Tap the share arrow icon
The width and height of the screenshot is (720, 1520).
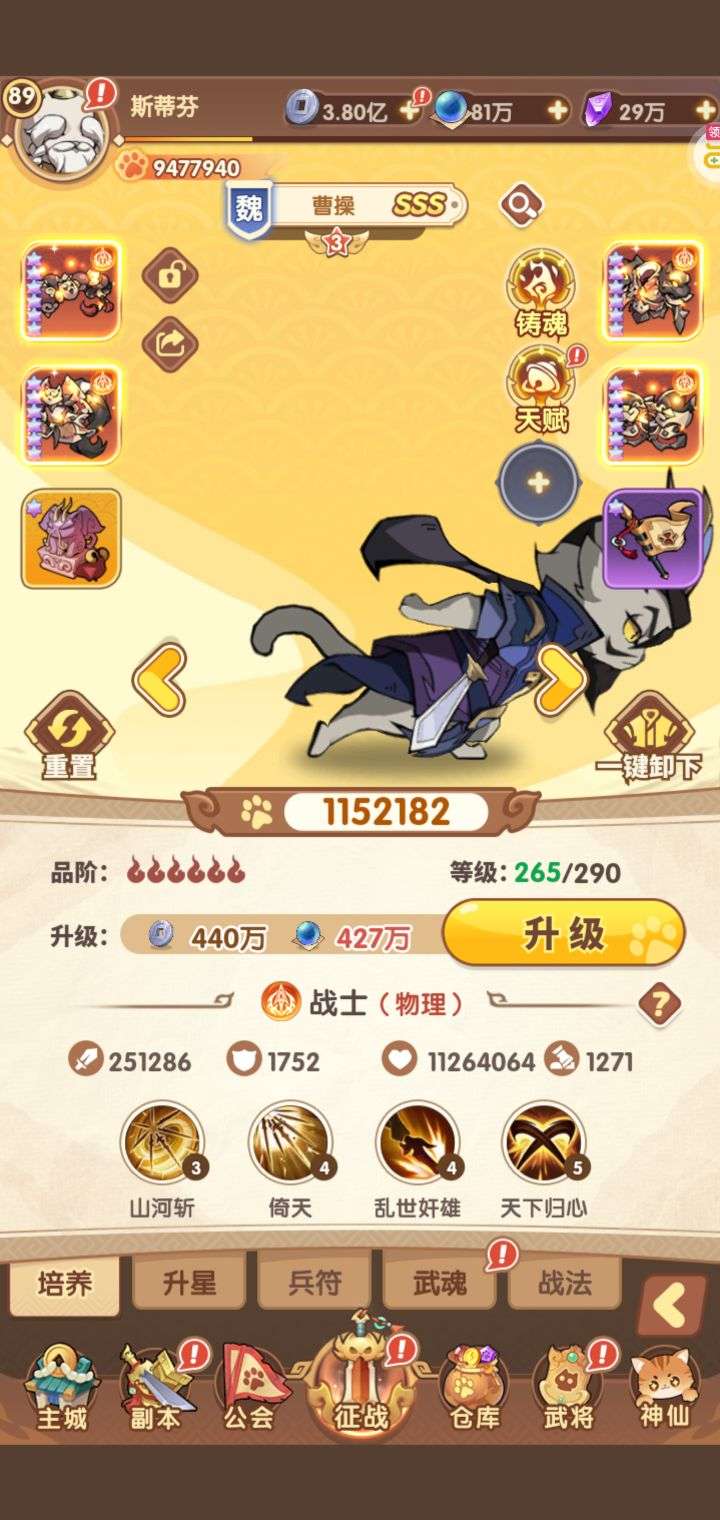(x=170, y=345)
